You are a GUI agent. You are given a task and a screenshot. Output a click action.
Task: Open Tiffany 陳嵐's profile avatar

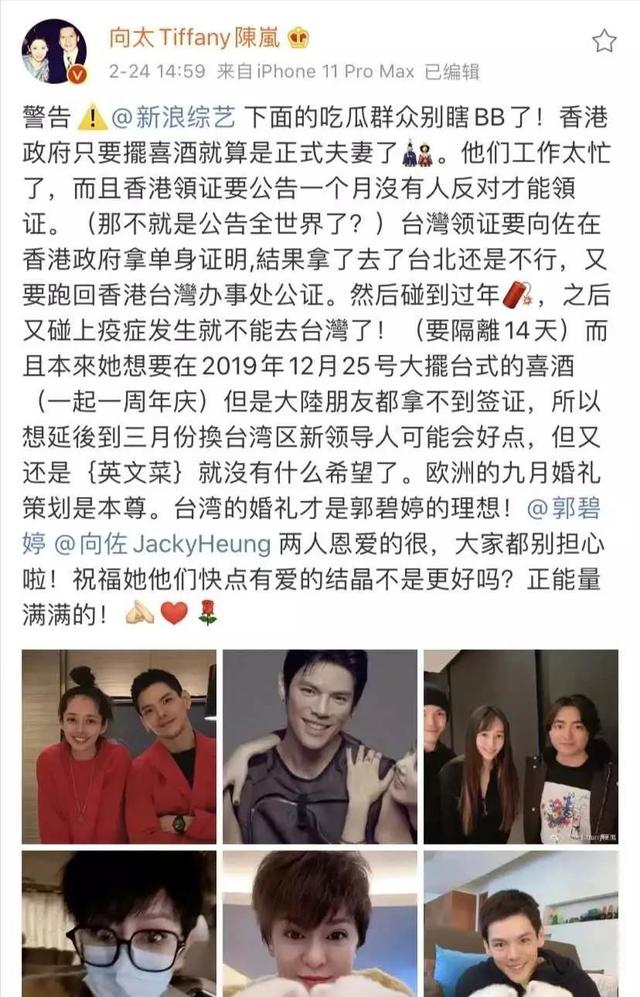point(53,50)
